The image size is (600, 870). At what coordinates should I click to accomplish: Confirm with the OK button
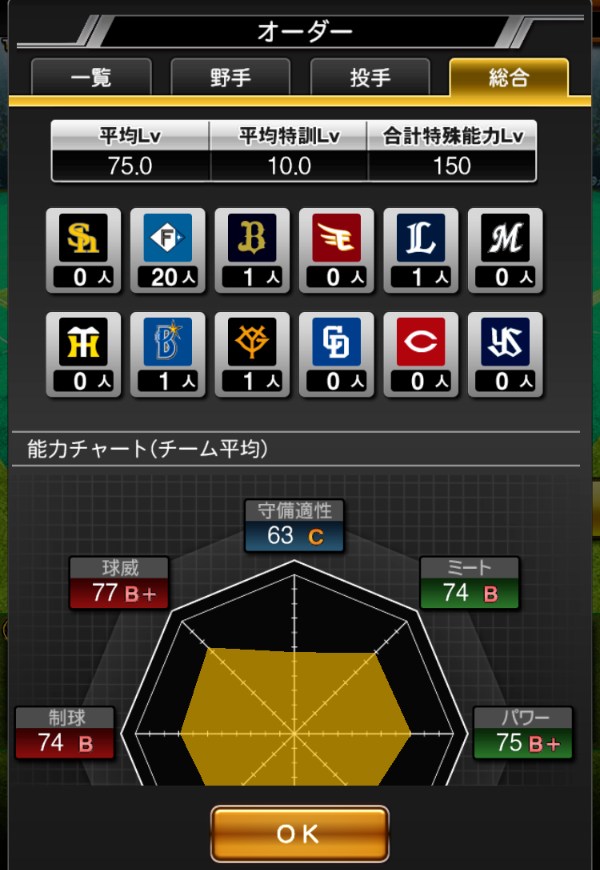299,833
